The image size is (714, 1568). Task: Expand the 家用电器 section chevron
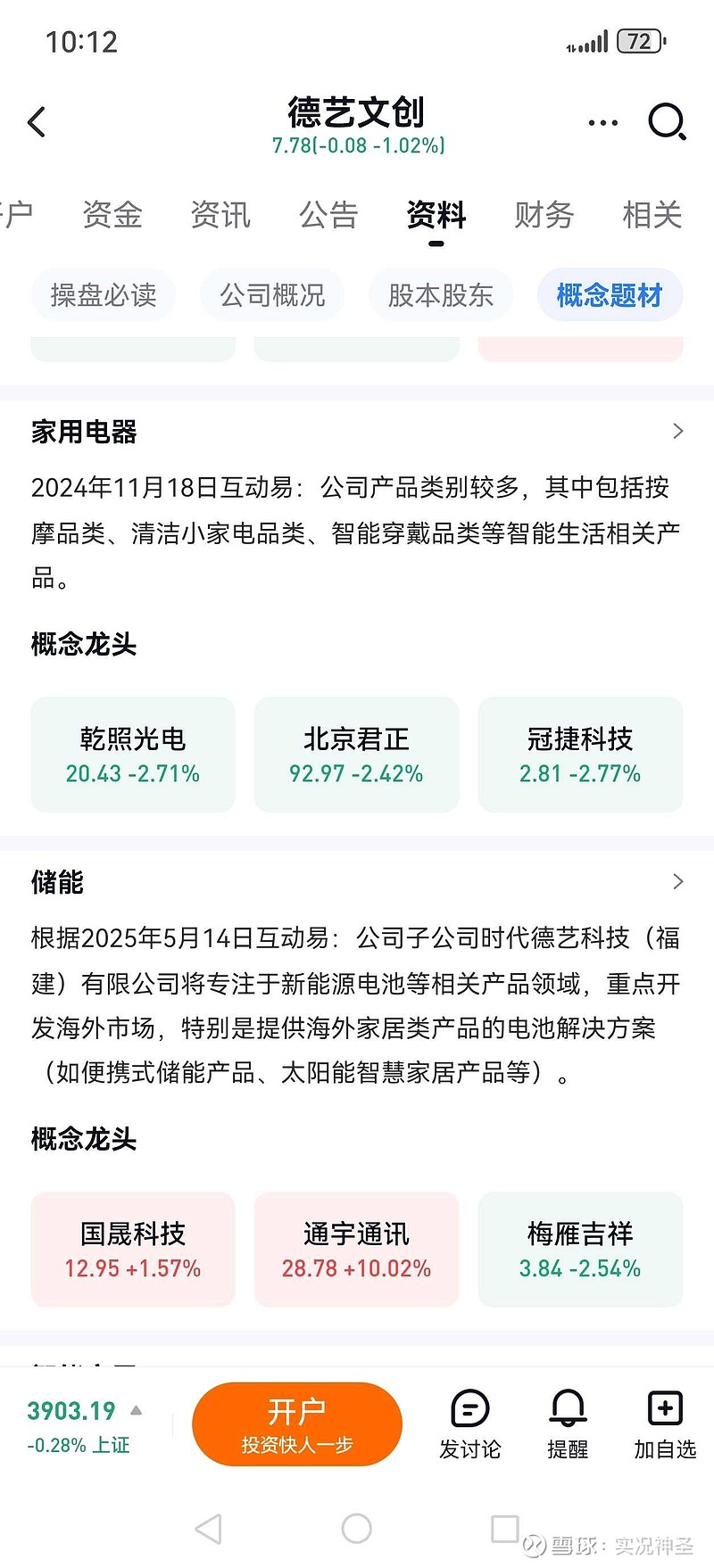(677, 431)
